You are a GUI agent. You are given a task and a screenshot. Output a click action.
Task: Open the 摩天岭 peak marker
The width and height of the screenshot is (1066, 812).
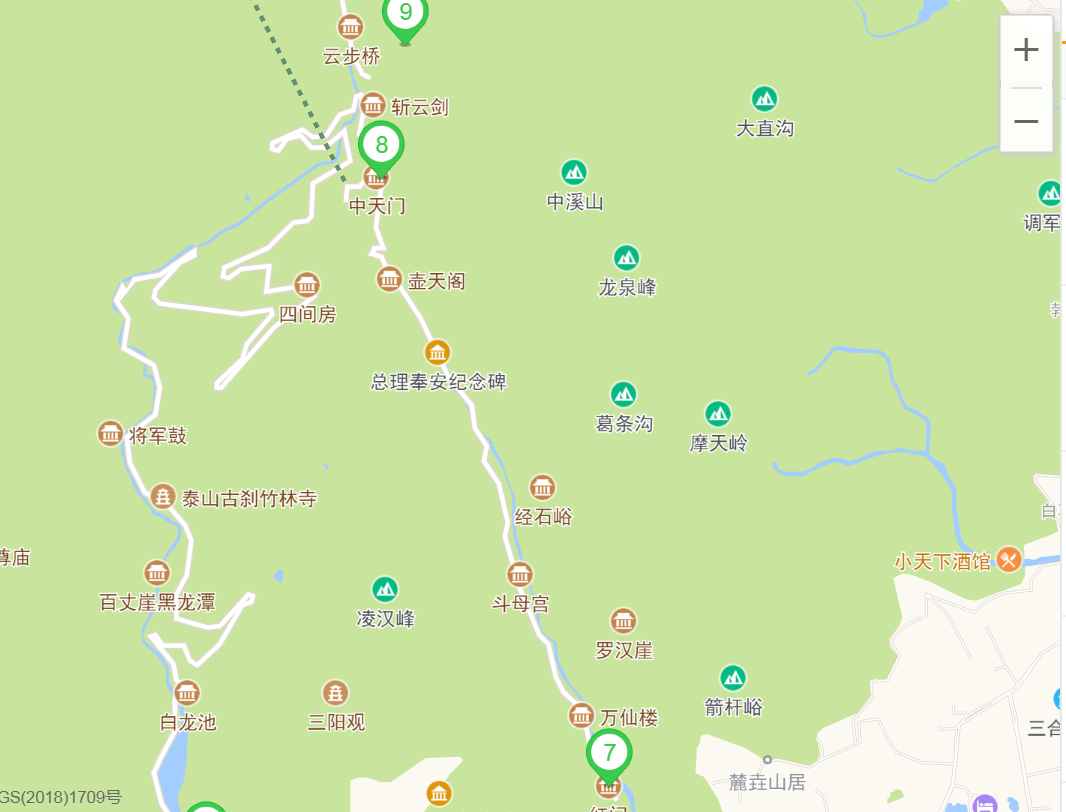click(x=718, y=414)
